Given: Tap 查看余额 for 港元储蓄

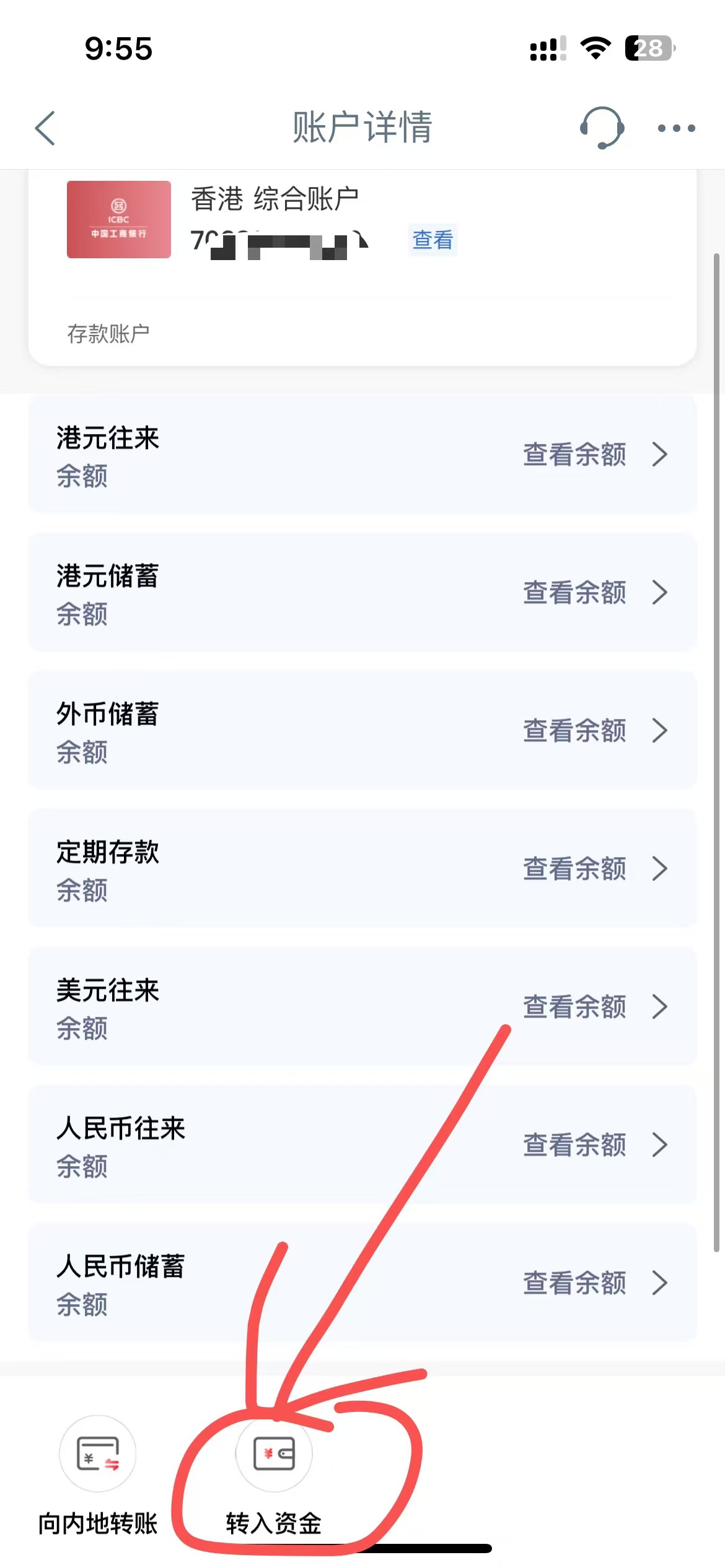Looking at the screenshot, I should pyautogui.click(x=573, y=592).
